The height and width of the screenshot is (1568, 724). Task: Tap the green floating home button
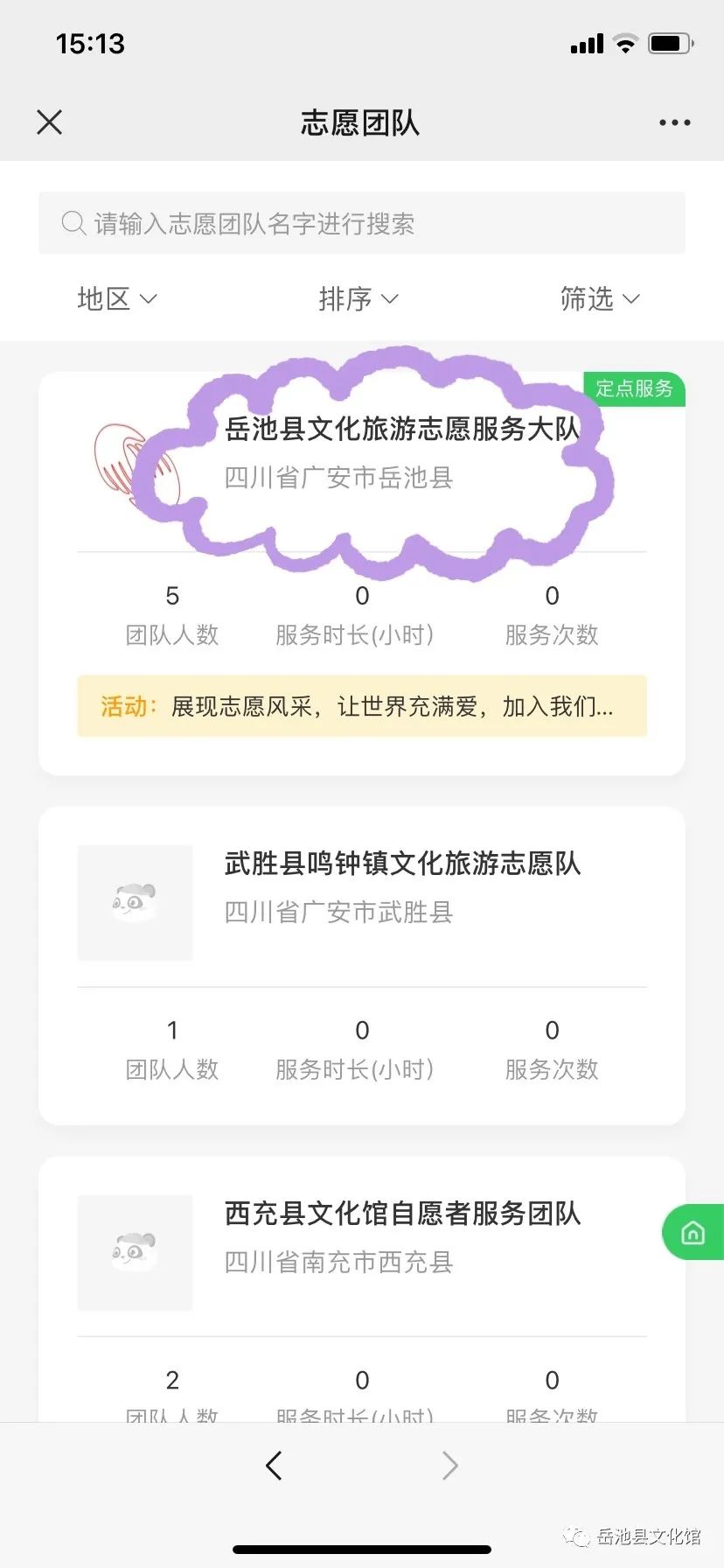pyautogui.click(x=693, y=1232)
